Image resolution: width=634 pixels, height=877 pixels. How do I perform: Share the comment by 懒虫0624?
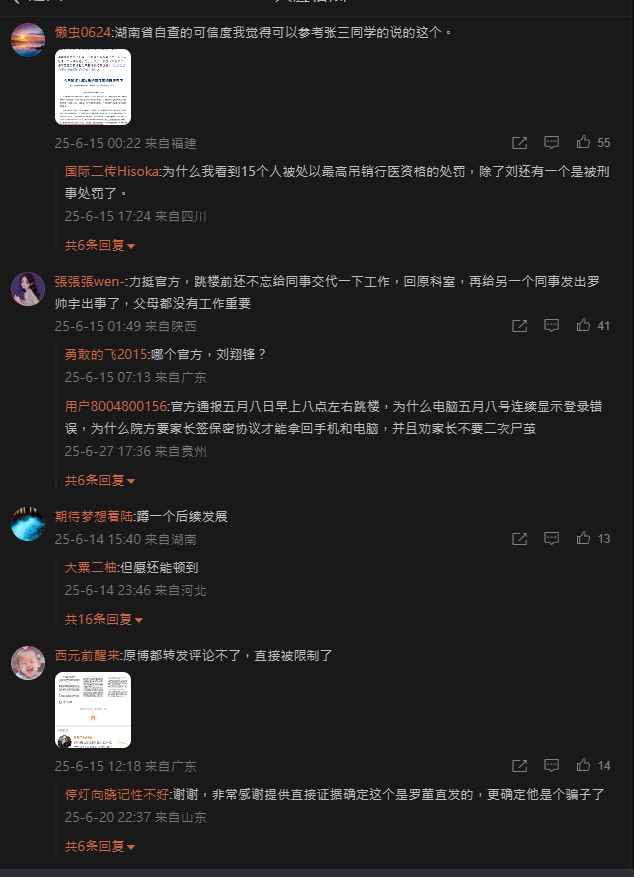point(519,143)
